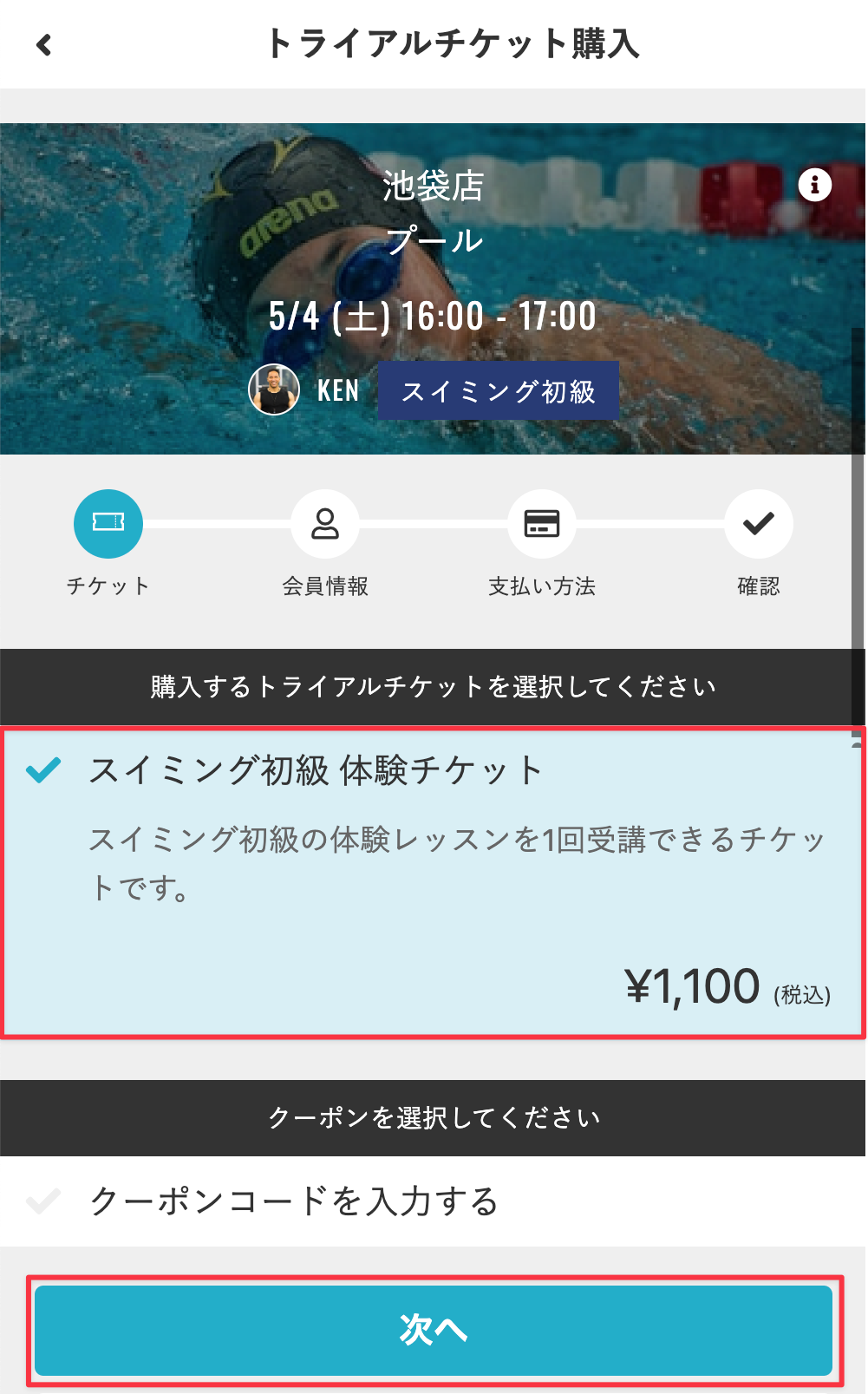This screenshot has width=868, height=1394.
Task: Open the lesson info icon
Action: (x=814, y=185)
